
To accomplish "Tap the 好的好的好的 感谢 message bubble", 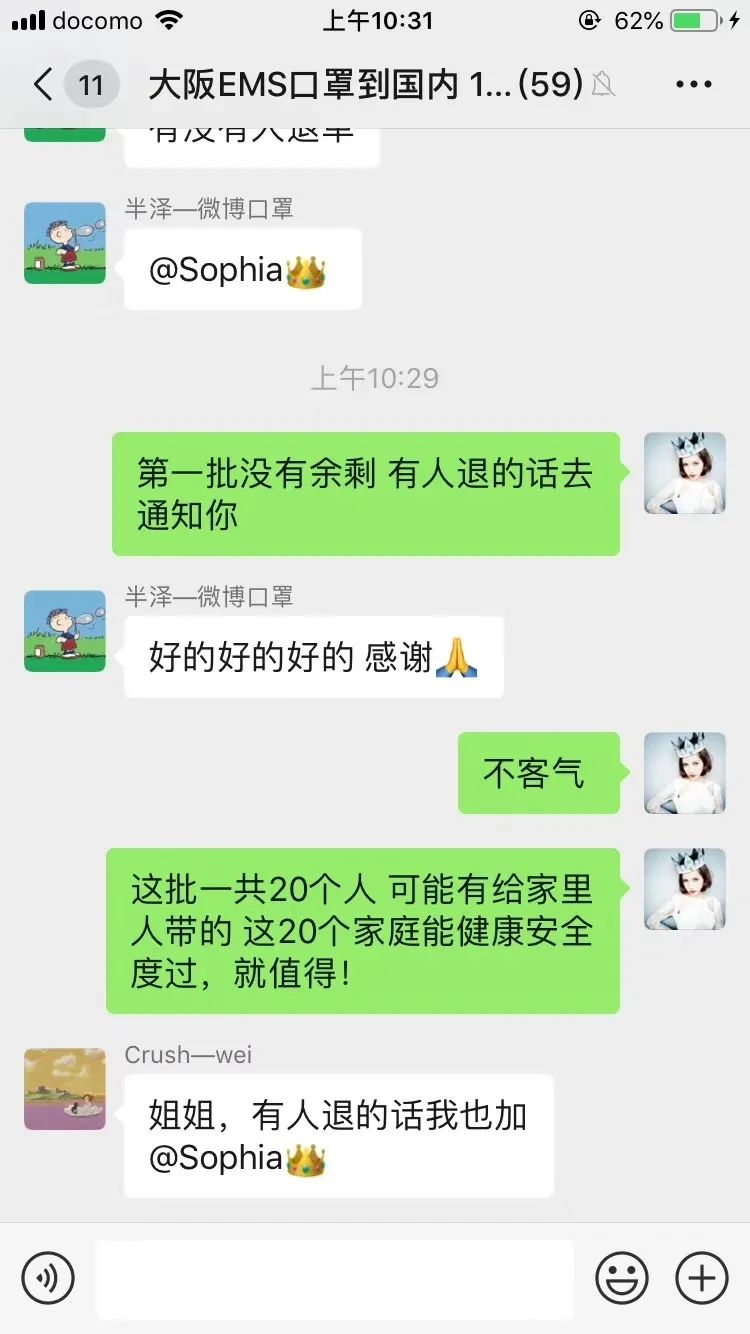I will 314,656.
